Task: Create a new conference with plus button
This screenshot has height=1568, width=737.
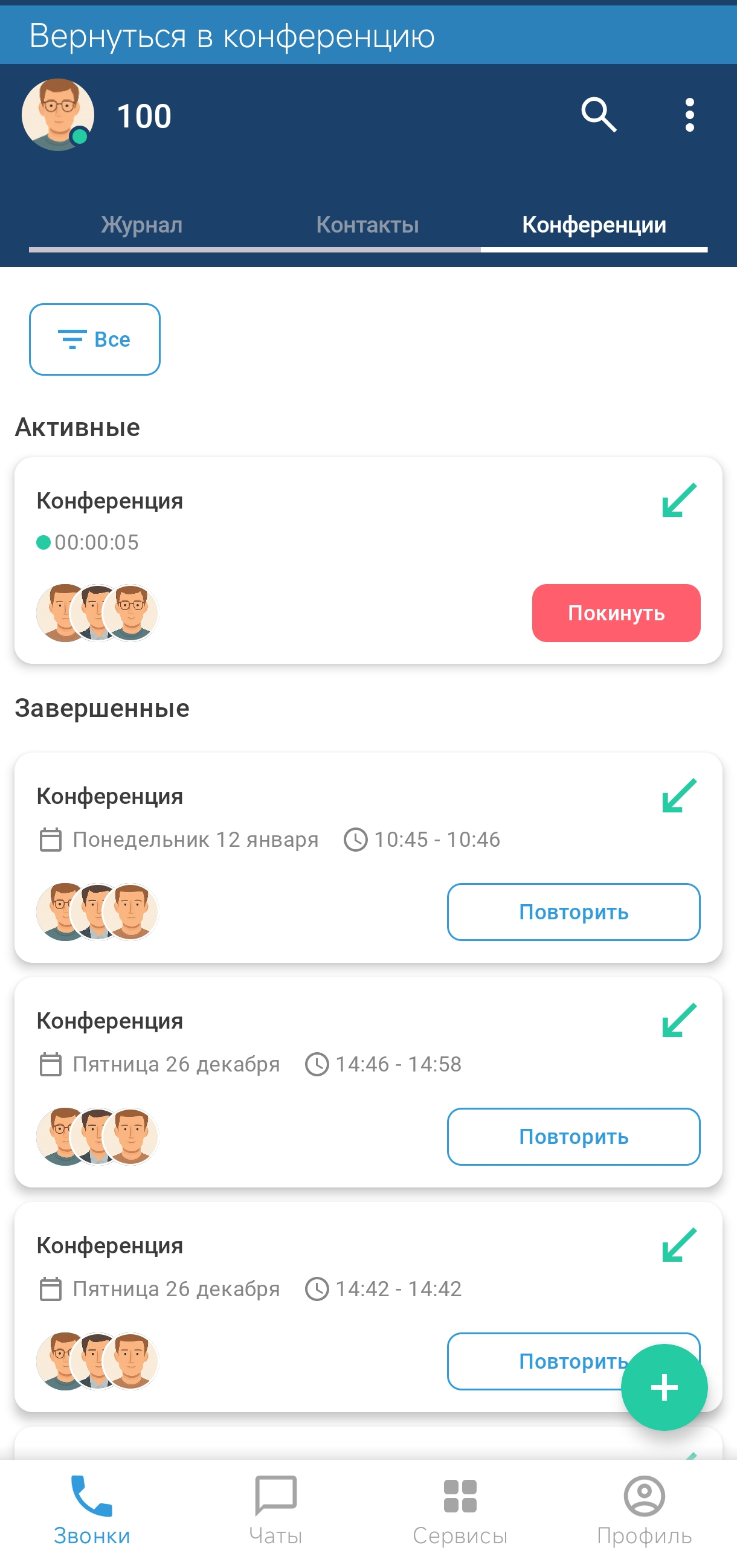Action: pos(664,1387)
